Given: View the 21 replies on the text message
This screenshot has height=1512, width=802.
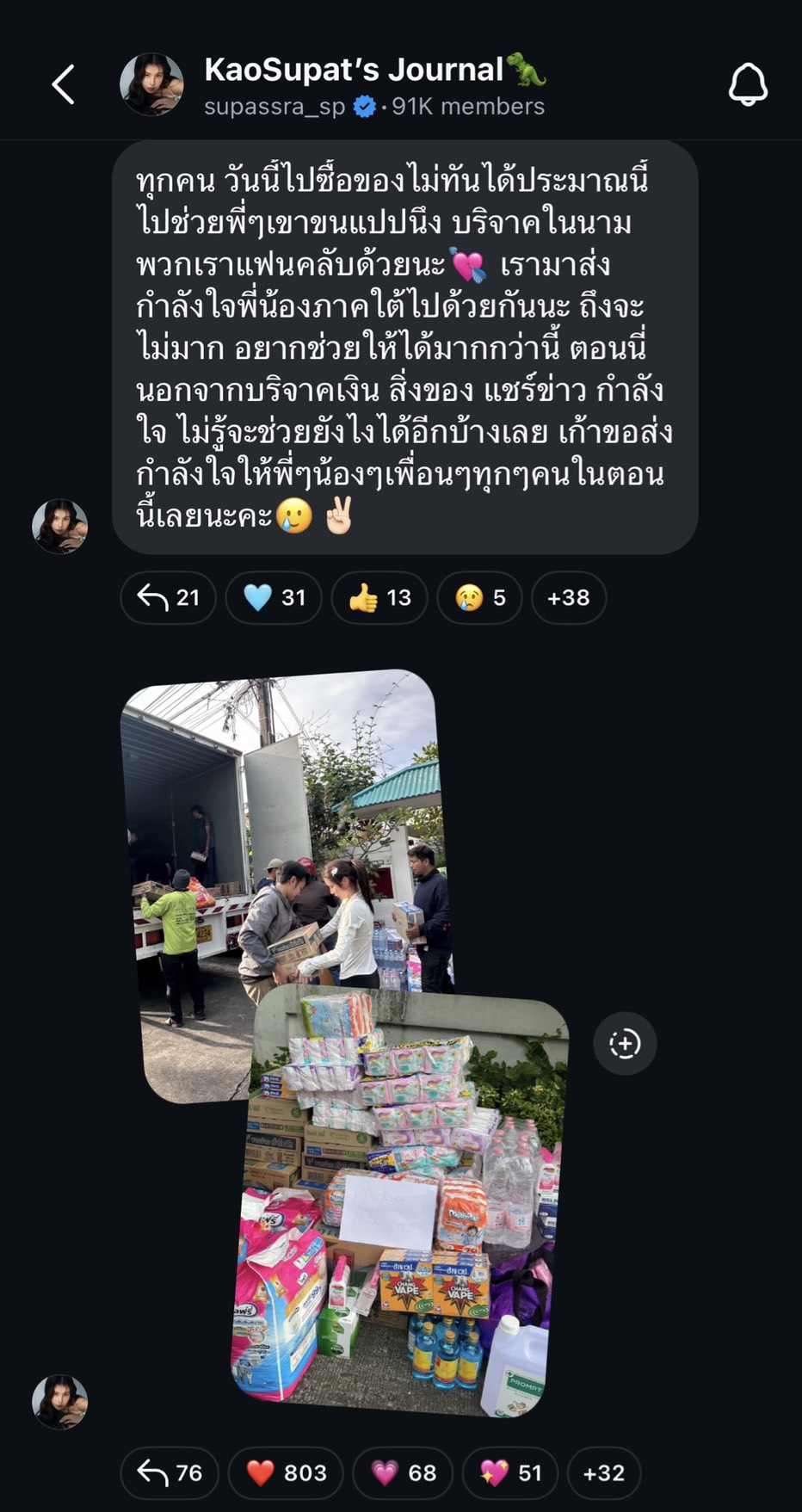Looking at the screenshot, I should (x=169, y=597).
